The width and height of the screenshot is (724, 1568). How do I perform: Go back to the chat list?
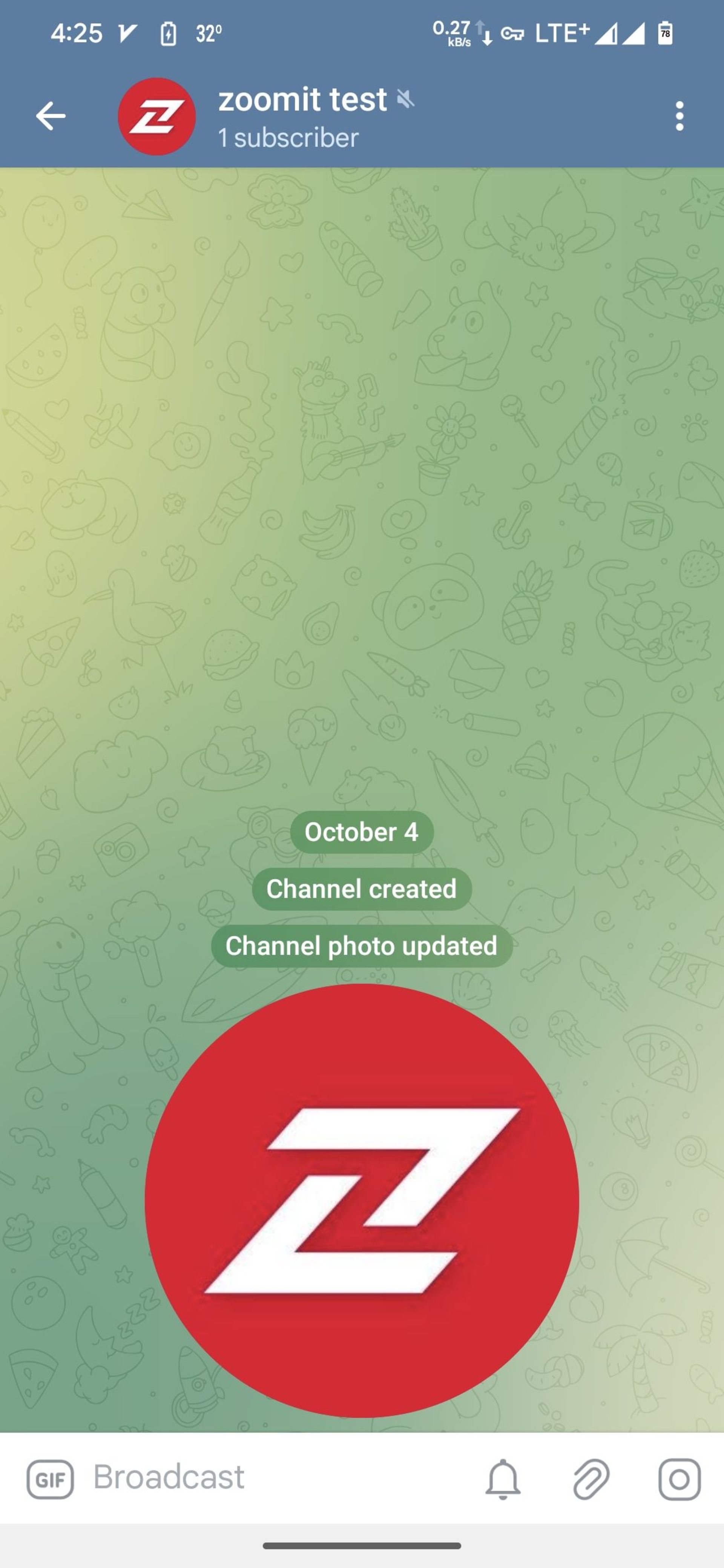coord(51,116)
